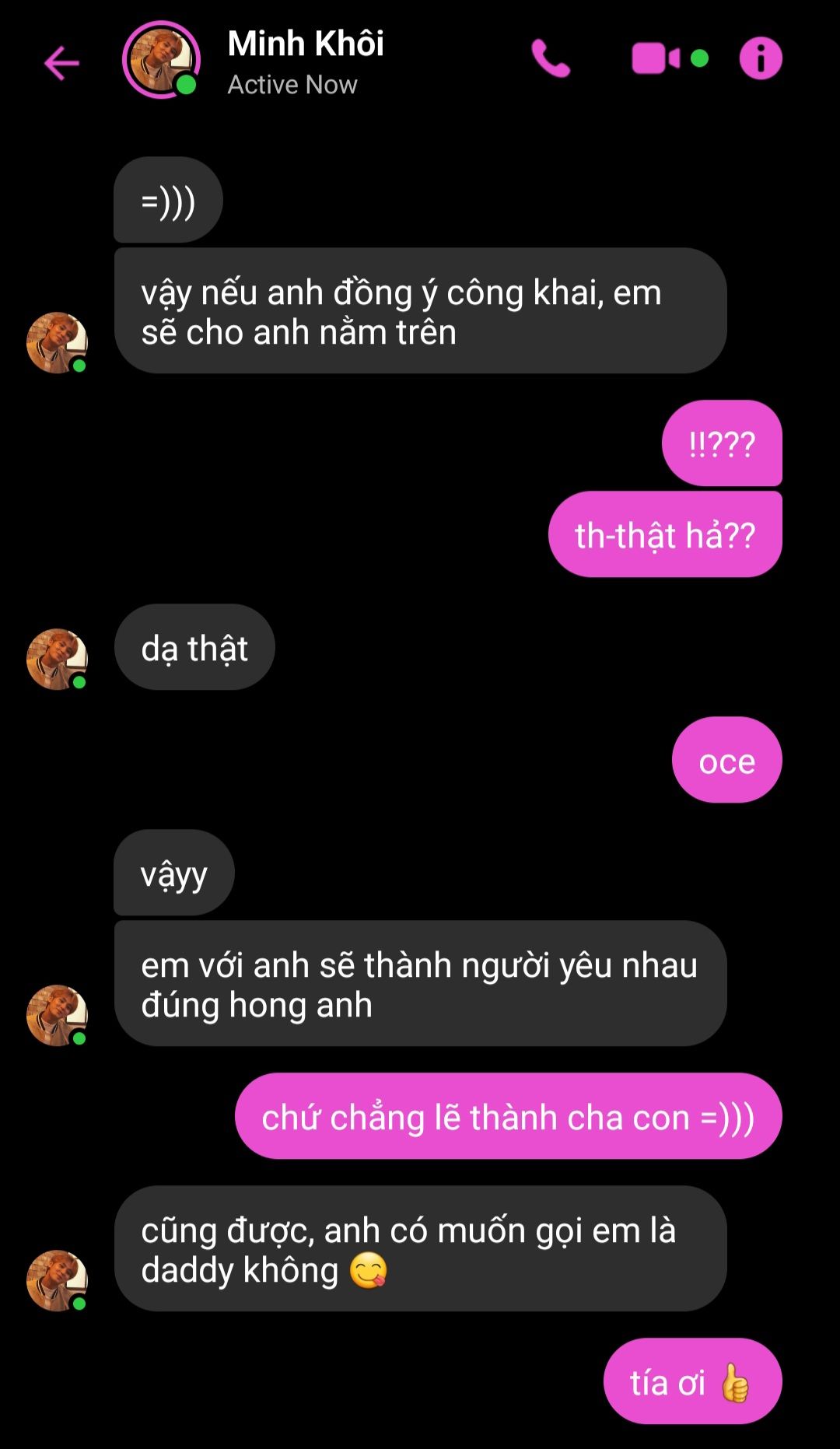Go back to the chat list
The width and height of the screenshot is (840, 1449).
point(61,62)
